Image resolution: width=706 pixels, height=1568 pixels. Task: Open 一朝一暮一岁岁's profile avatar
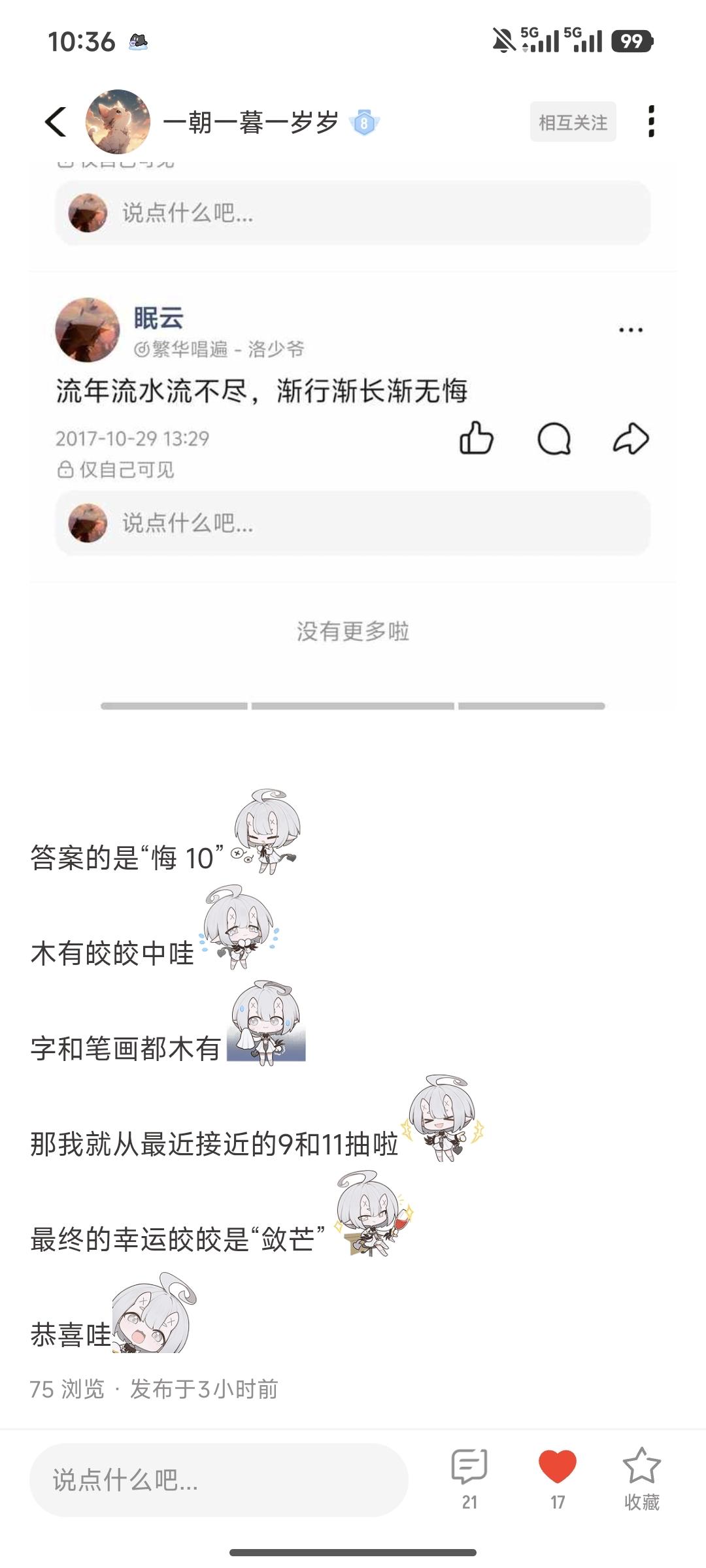point(118,122)
